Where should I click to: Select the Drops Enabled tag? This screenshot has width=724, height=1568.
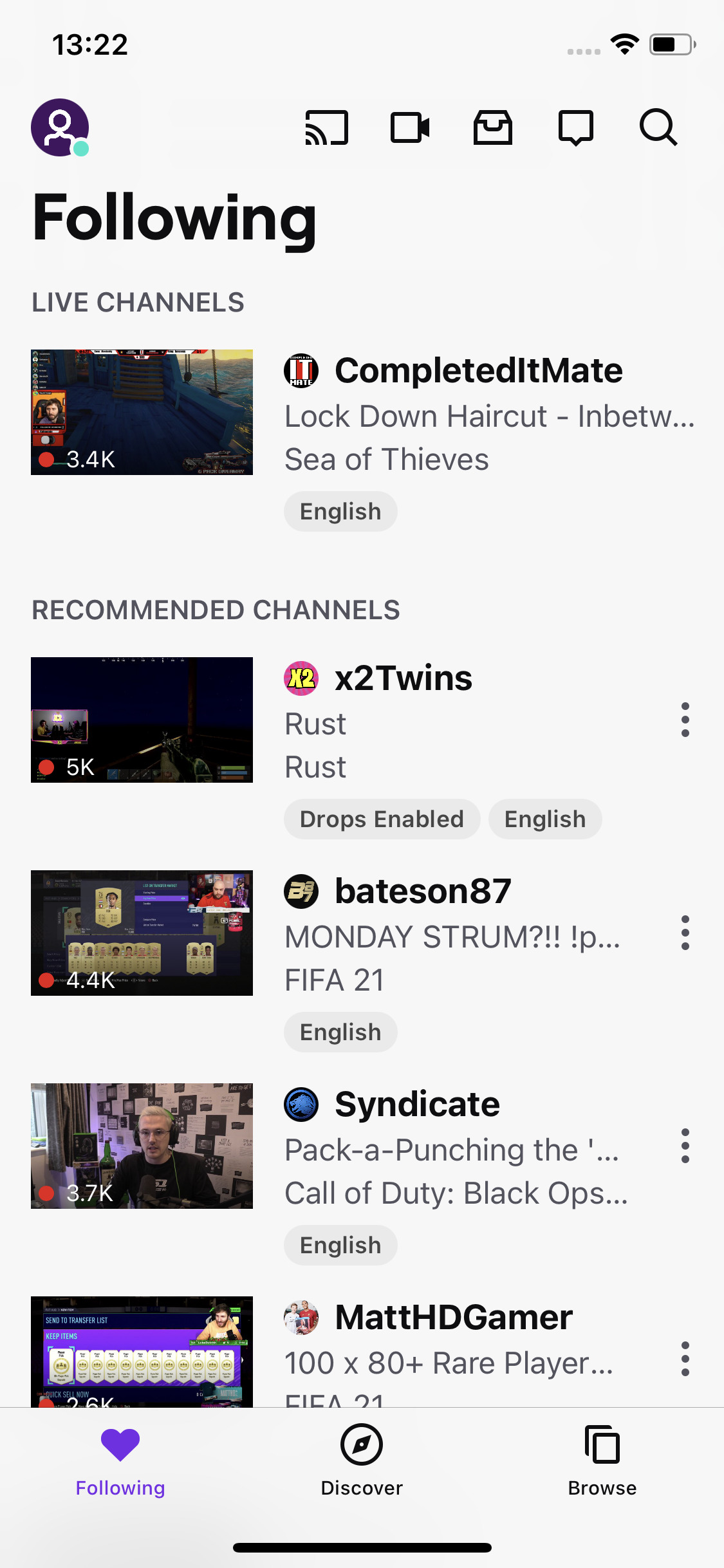(382, 819)
